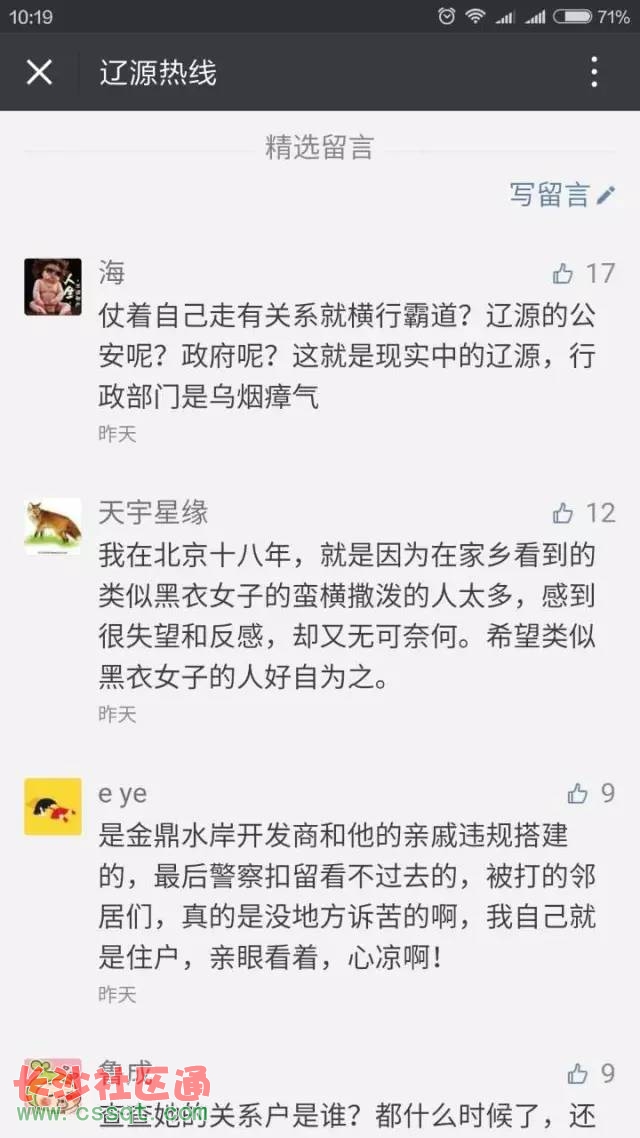Viewport: 640px width, 1138px height.
Task: Open the three-dot overflow menu
Action: coord(594,72)
